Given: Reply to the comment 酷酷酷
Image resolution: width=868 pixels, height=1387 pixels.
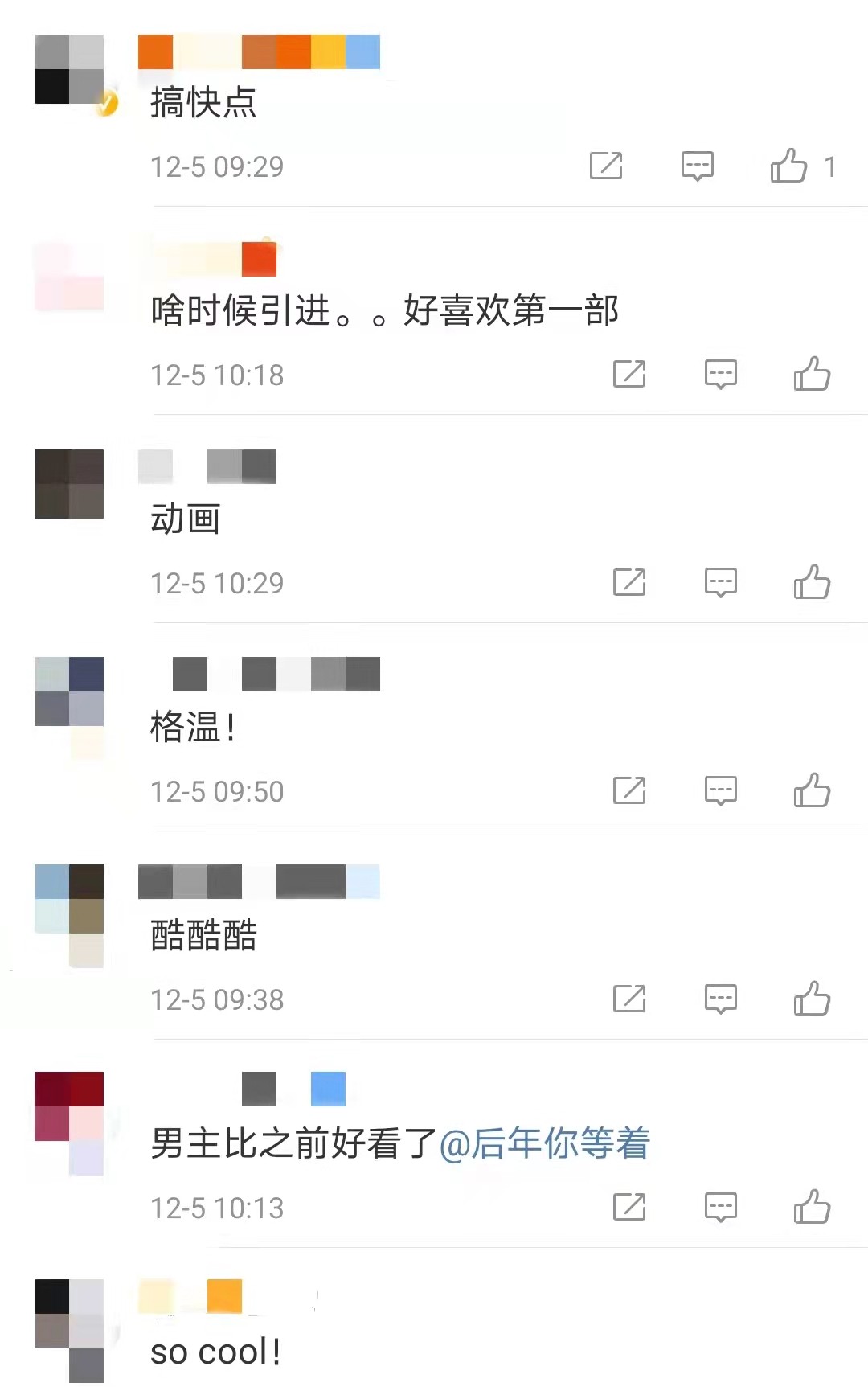Looking at the screenshot, I should point(720,999).
